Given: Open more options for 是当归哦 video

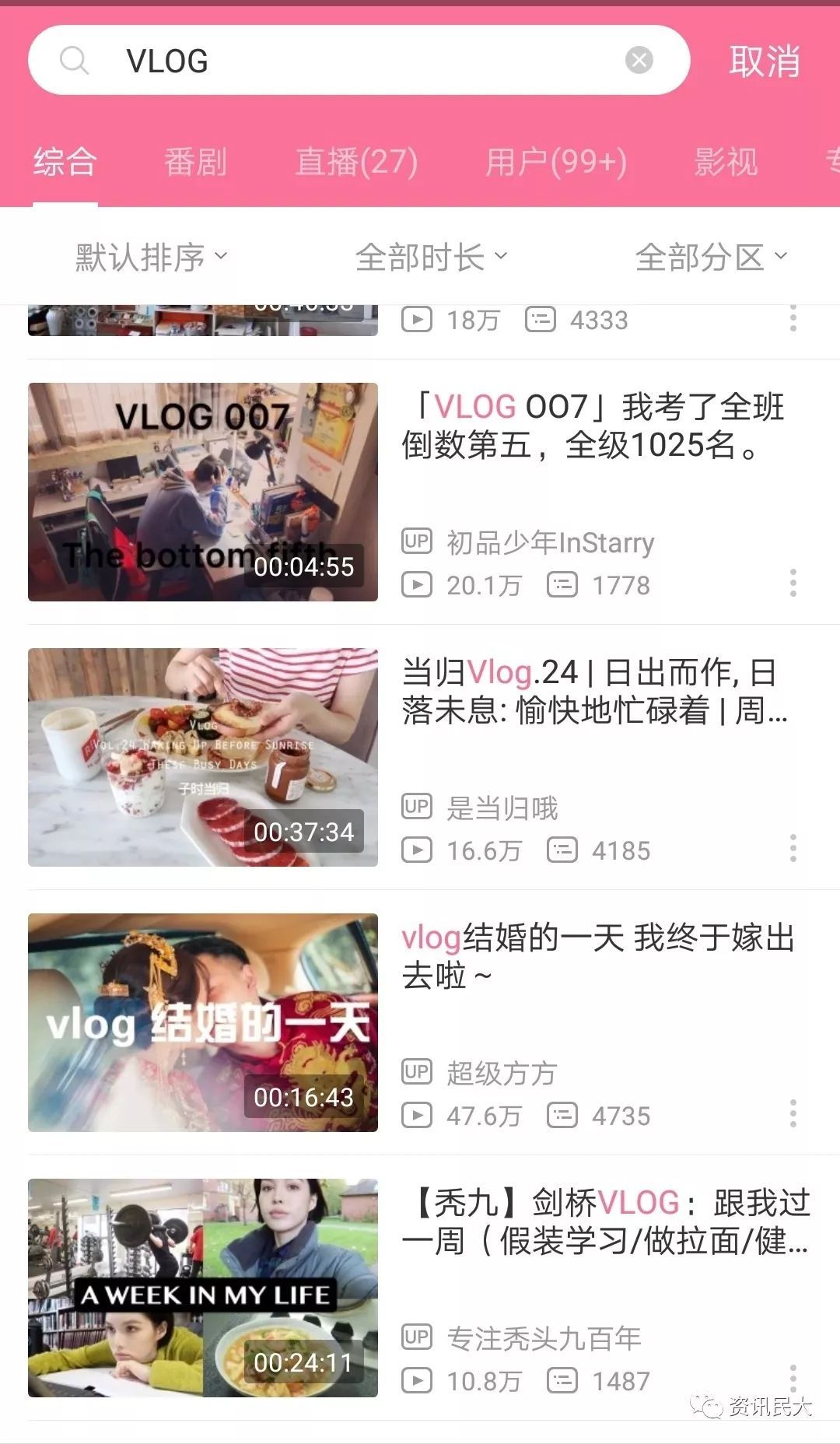Looking at the screenshot, I should click(793, 848).
